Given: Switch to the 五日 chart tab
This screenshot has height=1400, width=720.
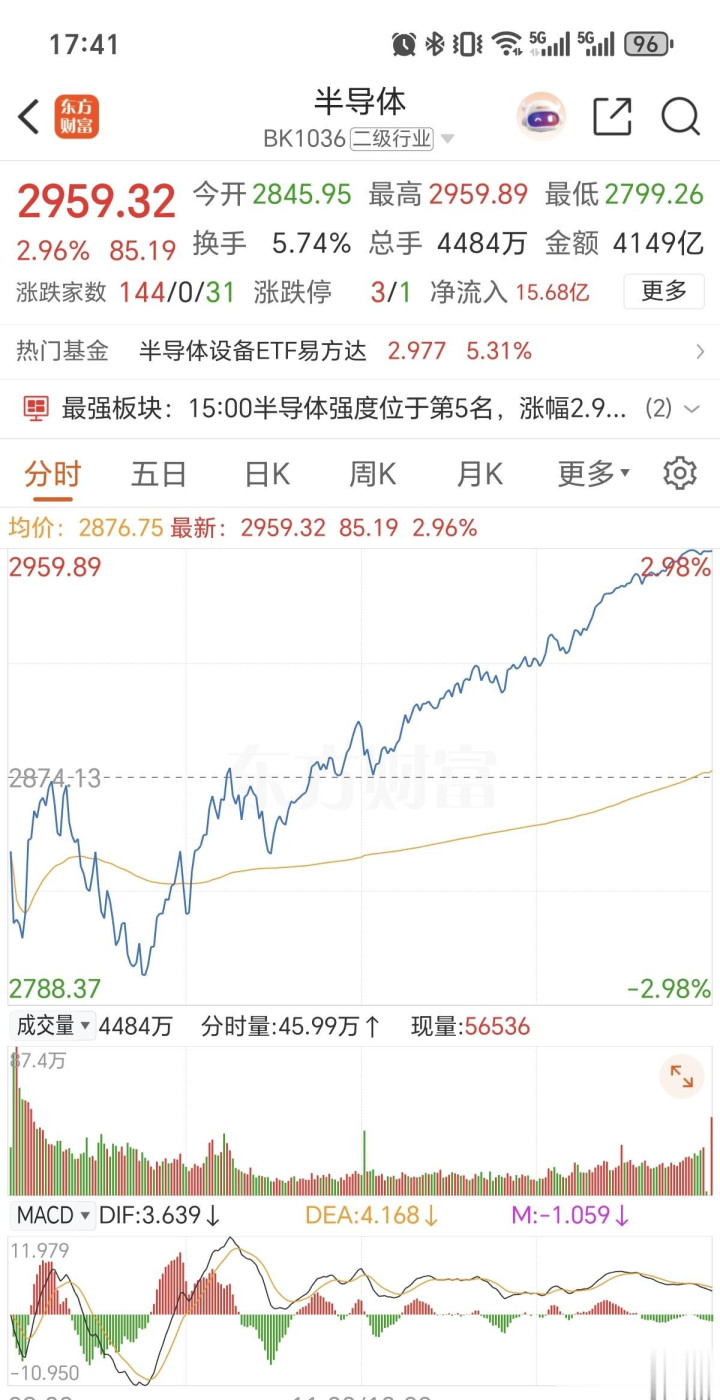Looking at the screenshot, I should (x=159, y=474).
